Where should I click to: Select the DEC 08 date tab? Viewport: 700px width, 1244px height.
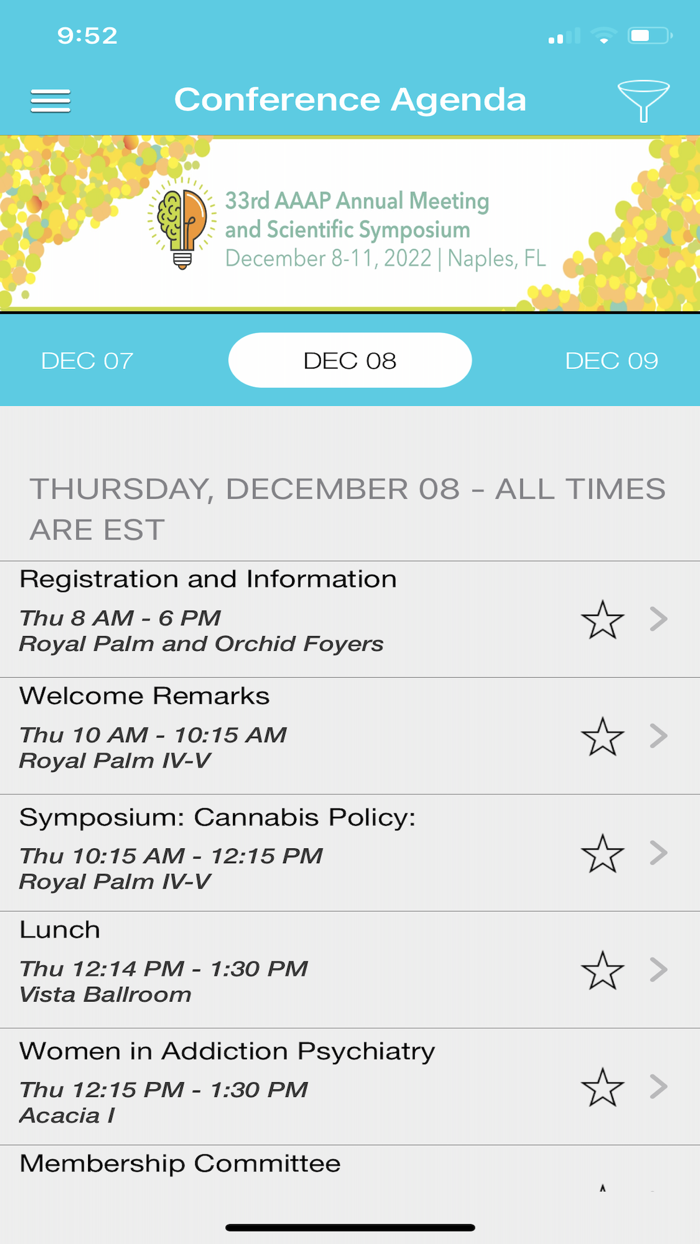tap(350, 360)
